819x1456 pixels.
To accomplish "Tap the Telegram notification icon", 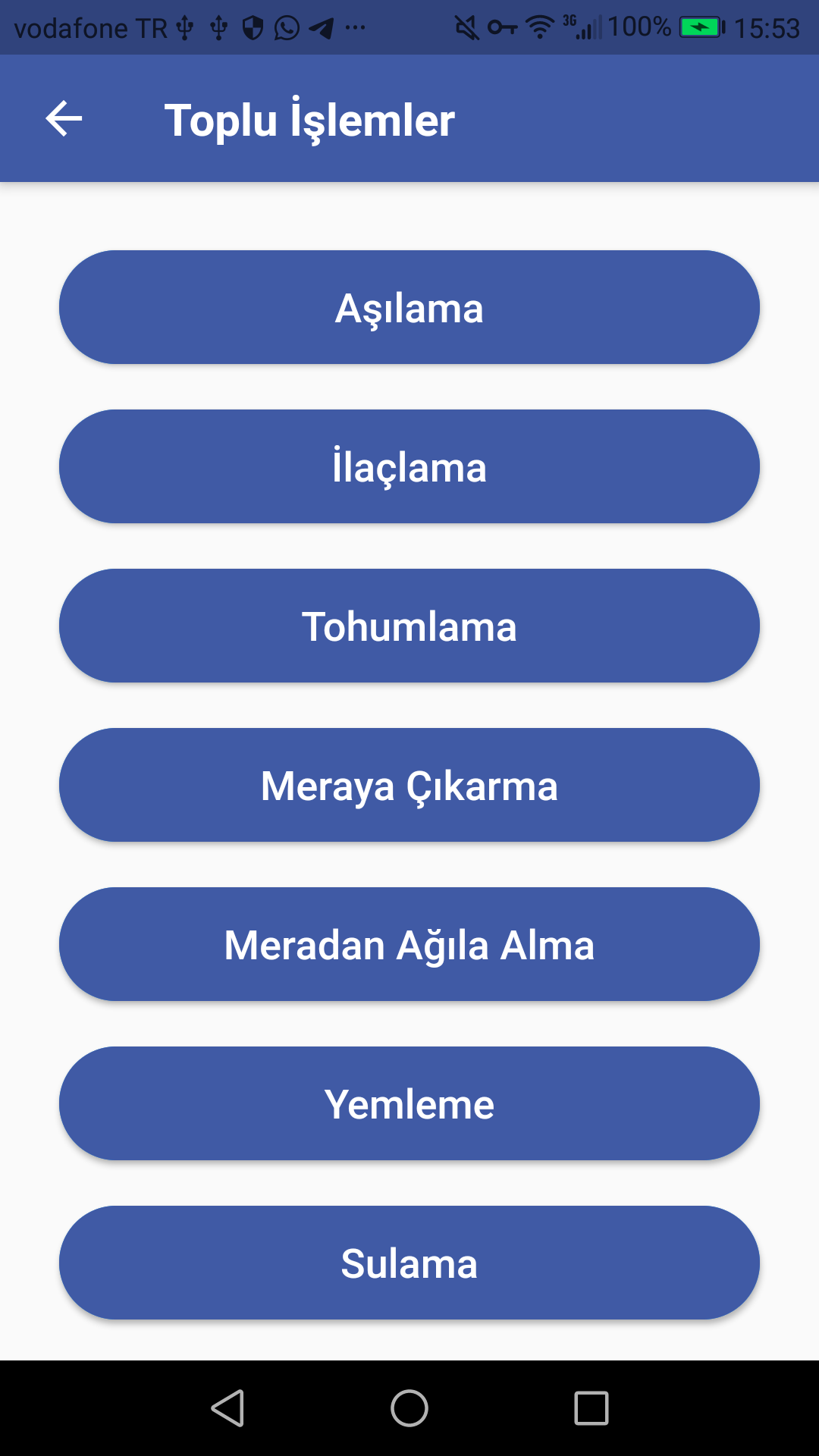I will [x=322, y=27].
